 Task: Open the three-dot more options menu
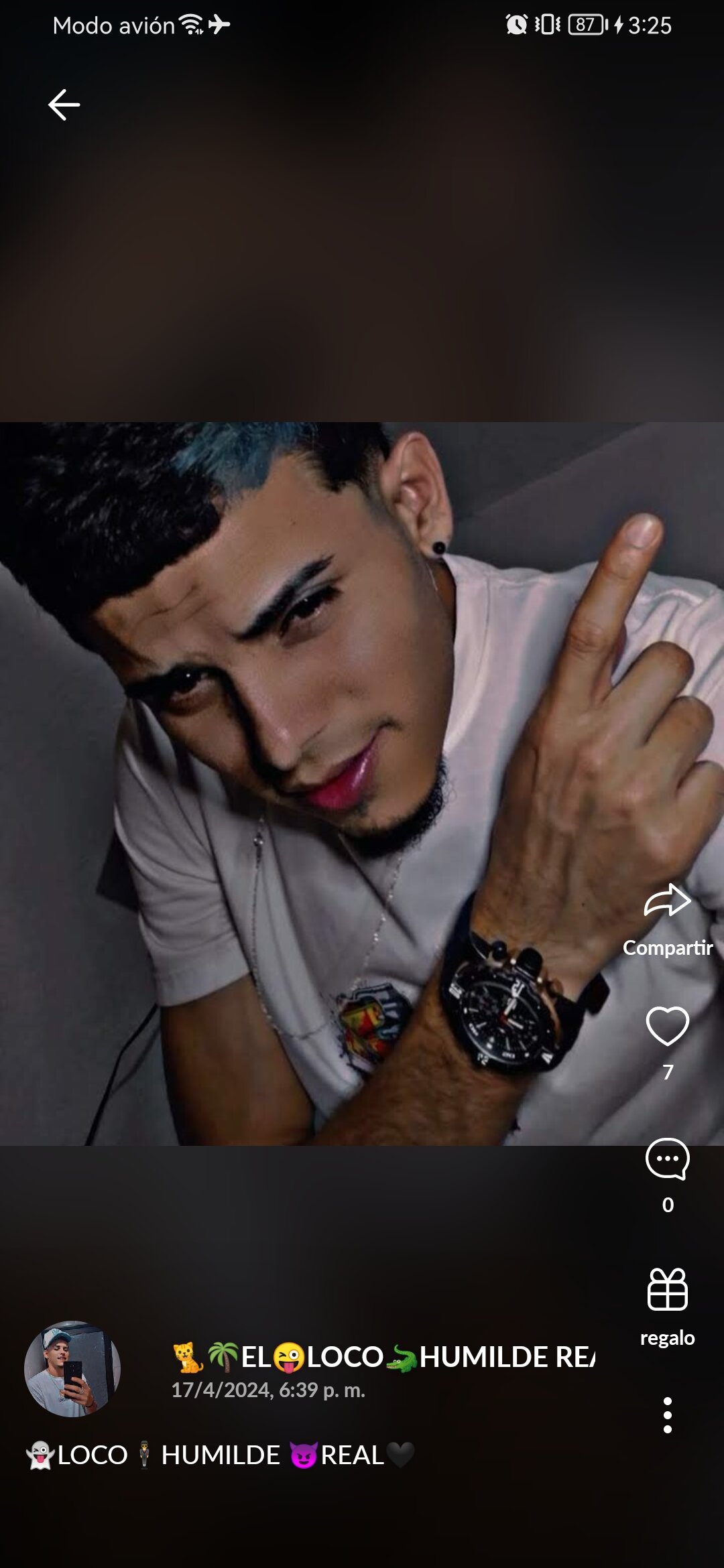(x=667, y=1415)
